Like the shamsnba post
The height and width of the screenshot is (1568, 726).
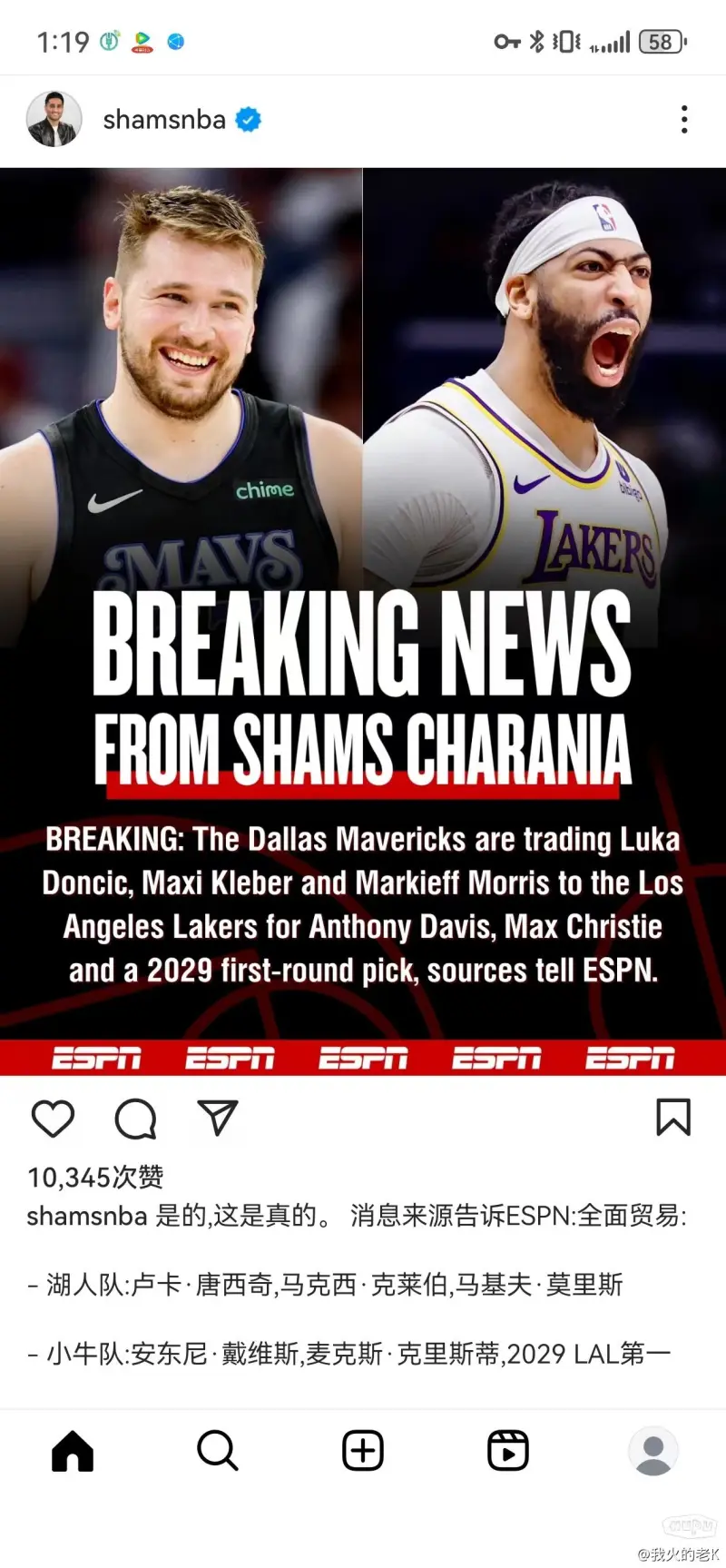tap(53, 1119)
